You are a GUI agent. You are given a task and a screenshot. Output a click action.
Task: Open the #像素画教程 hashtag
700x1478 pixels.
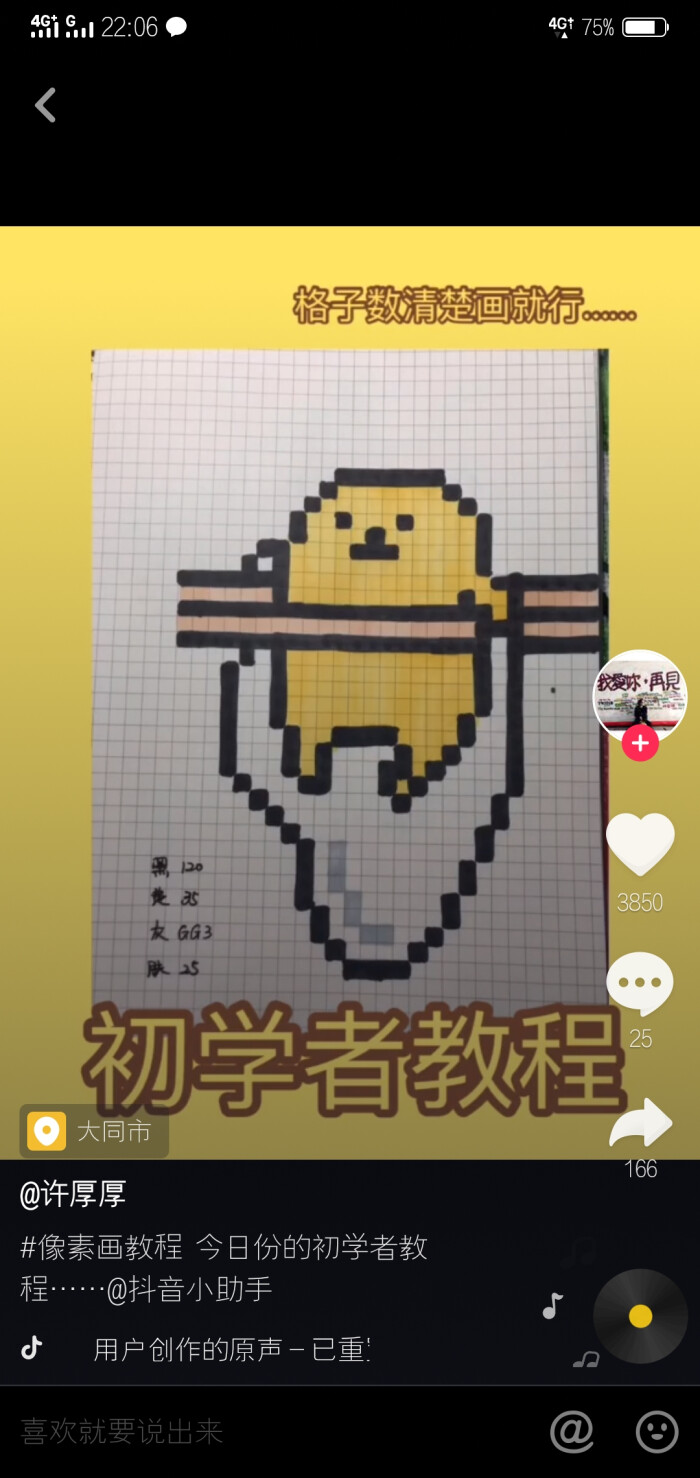pos(102,1247)
